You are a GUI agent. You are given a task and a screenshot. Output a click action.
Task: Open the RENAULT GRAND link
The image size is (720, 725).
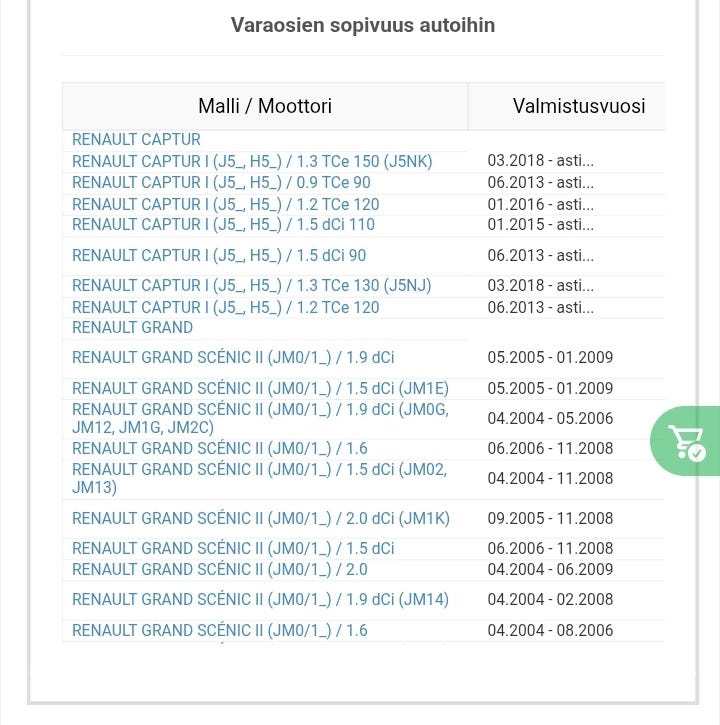(132, 328)
